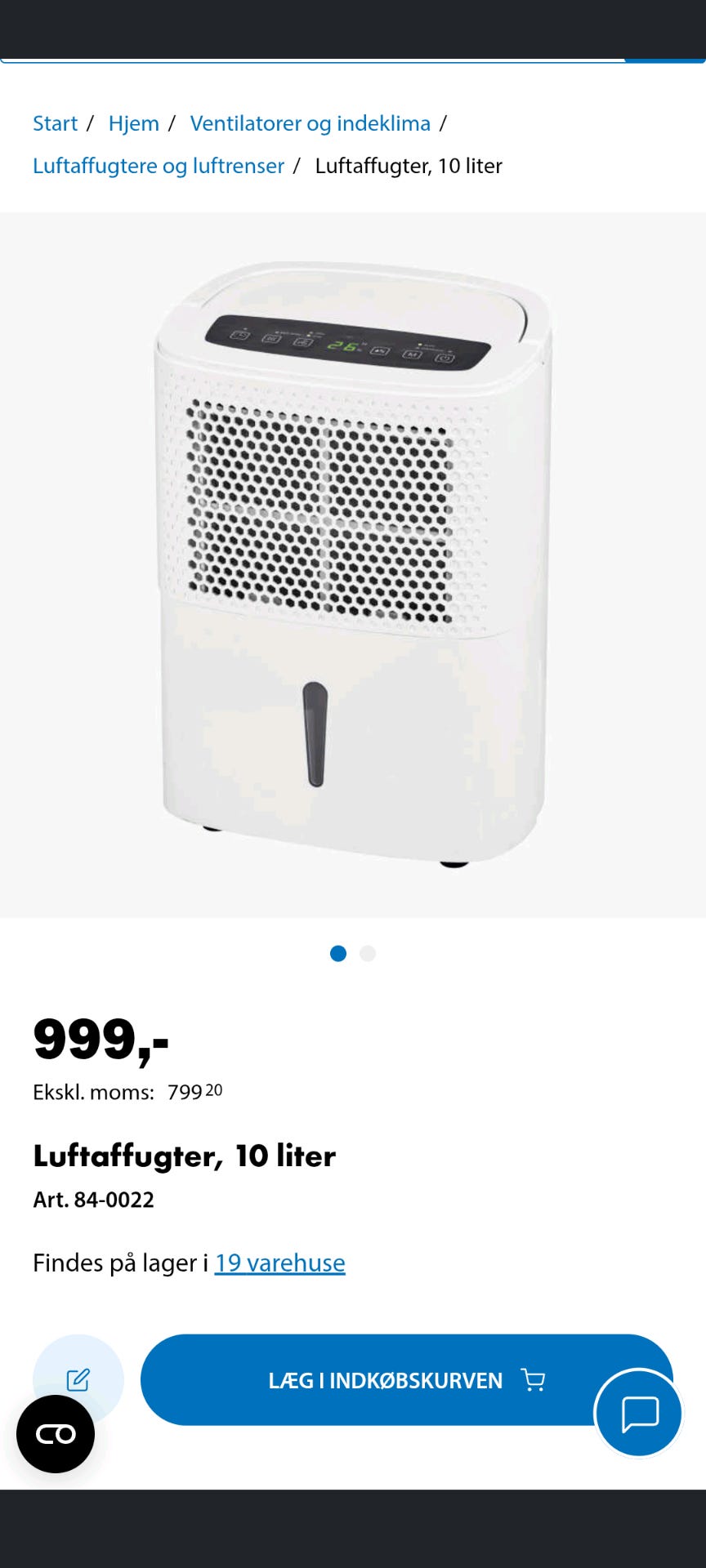This screenshot has height=1568, width=706.
Task: Open Luftaffugtere og luftrenser category
Action: point(159,166)
